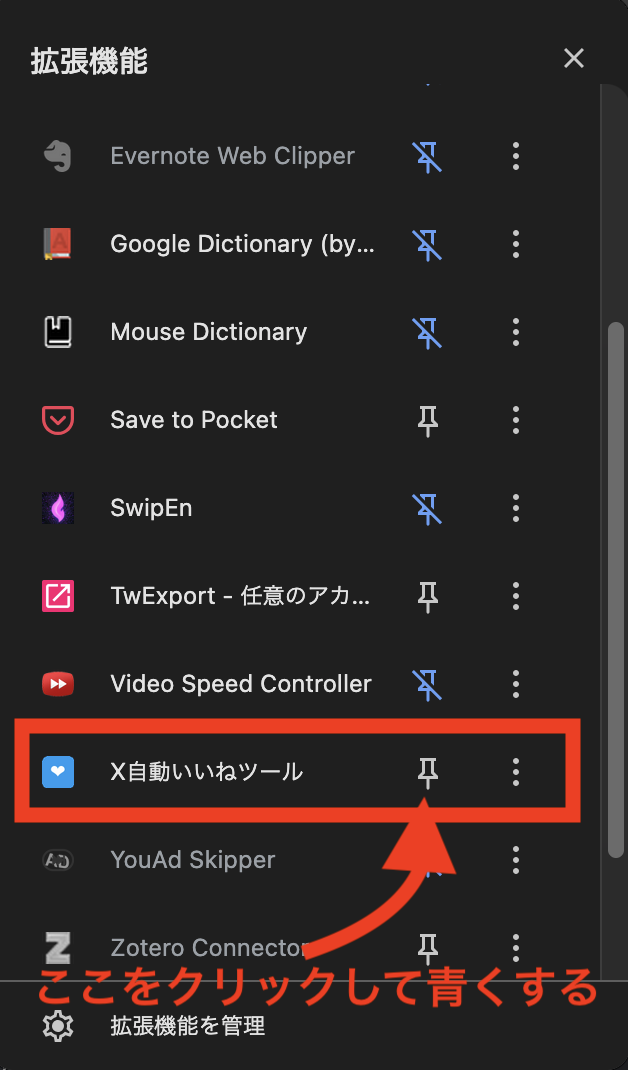Show more options for X自動いいねツール
The image size is (628, 1070).
point(516,771)
